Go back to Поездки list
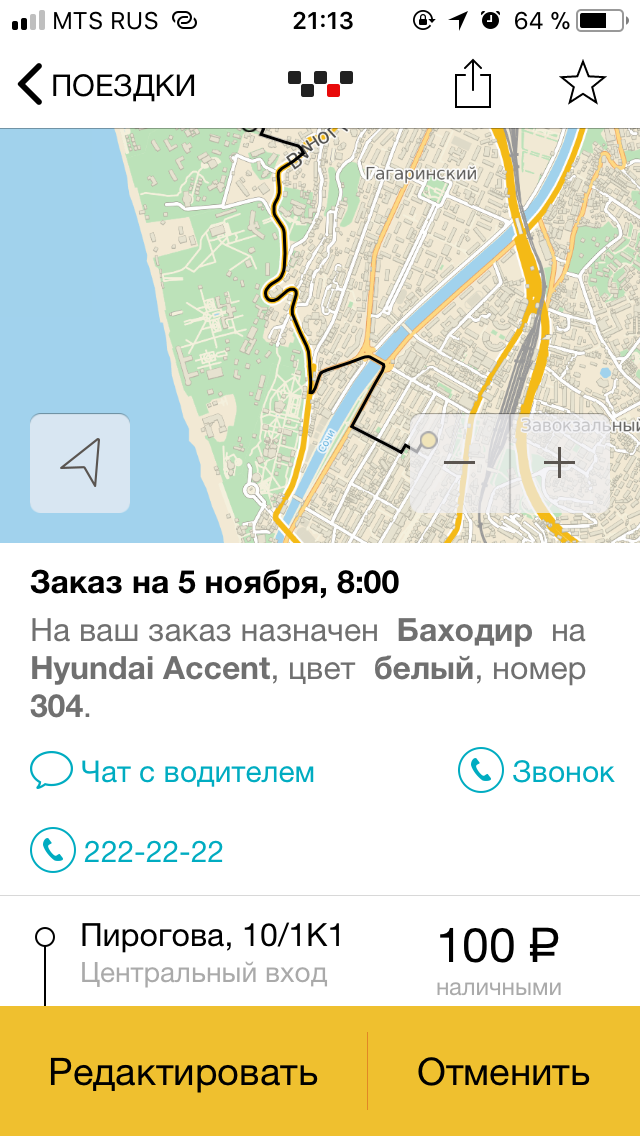 [107, 85]
